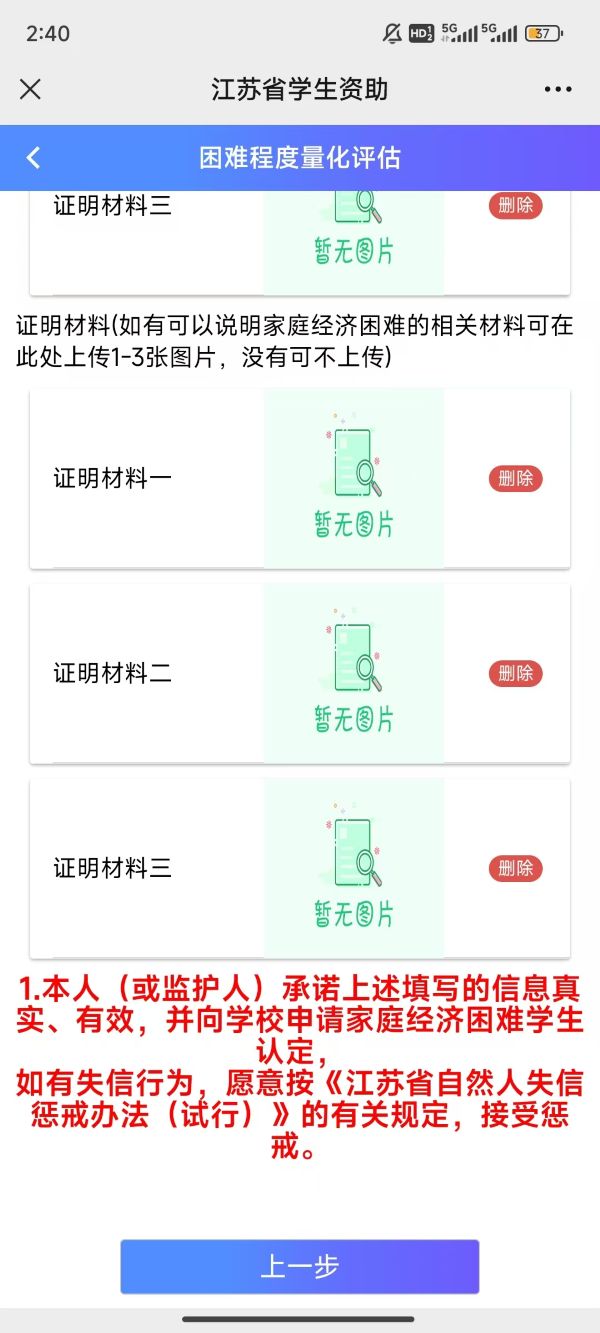Upload a picture for 证明材料一

(353, 478)
